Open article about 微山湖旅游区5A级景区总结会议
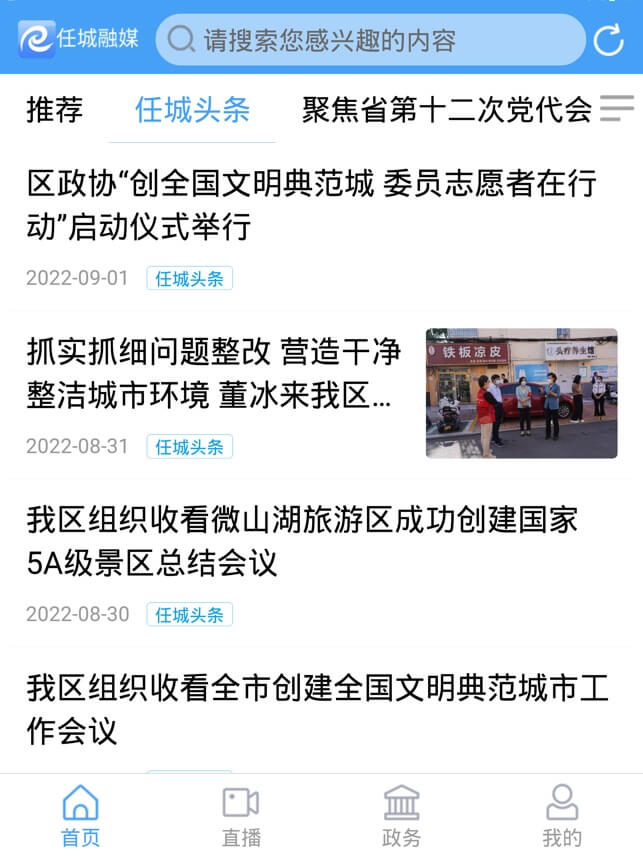 click(302, 541)
